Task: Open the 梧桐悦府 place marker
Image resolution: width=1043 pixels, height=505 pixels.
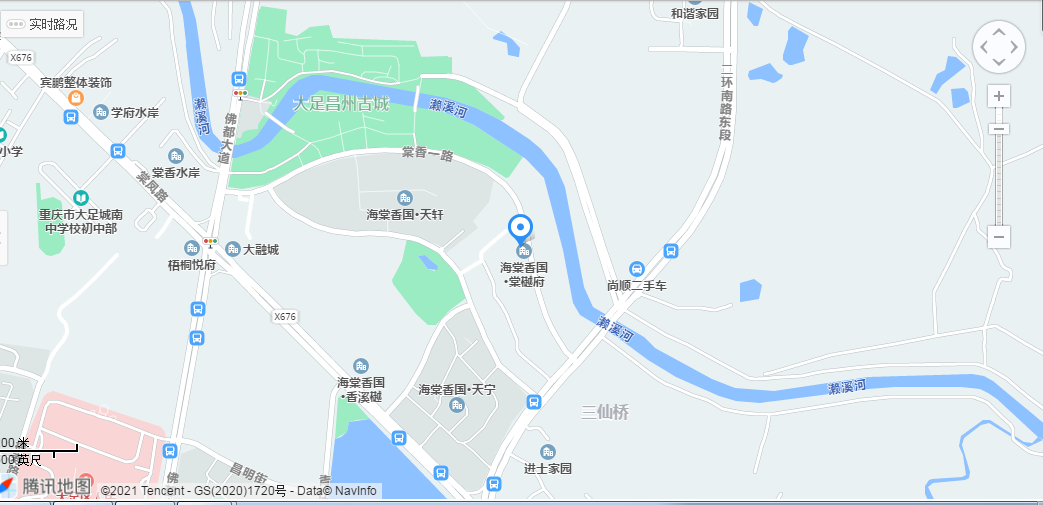Action: pos(191,248)
